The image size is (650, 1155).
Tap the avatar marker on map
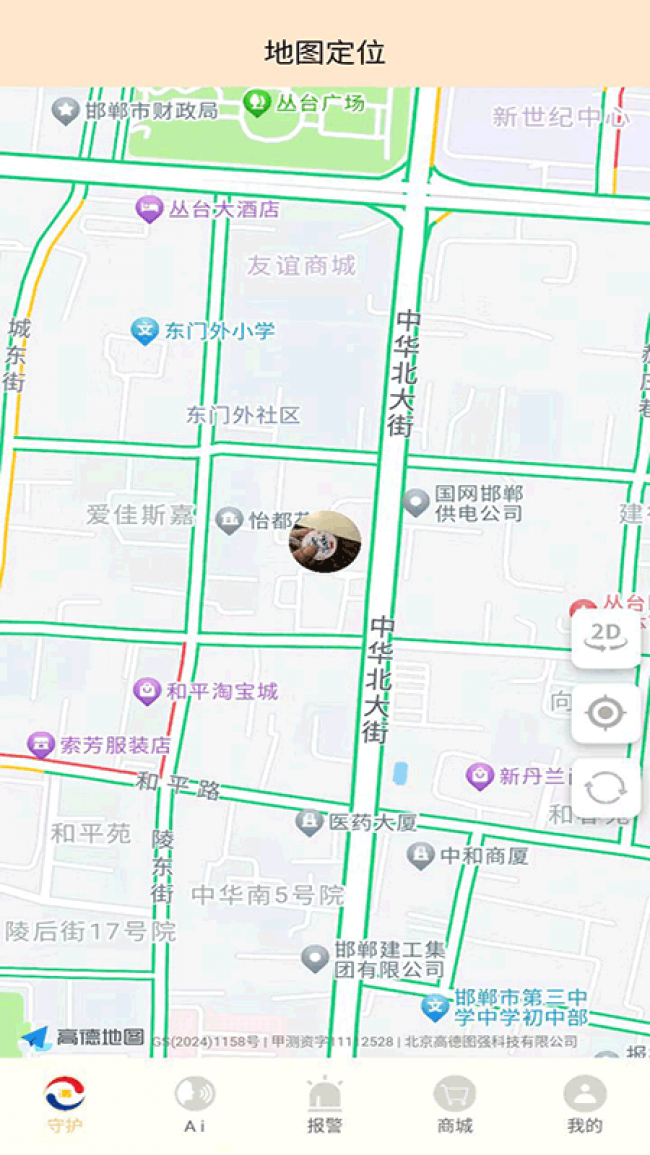(x=325, y=541)
